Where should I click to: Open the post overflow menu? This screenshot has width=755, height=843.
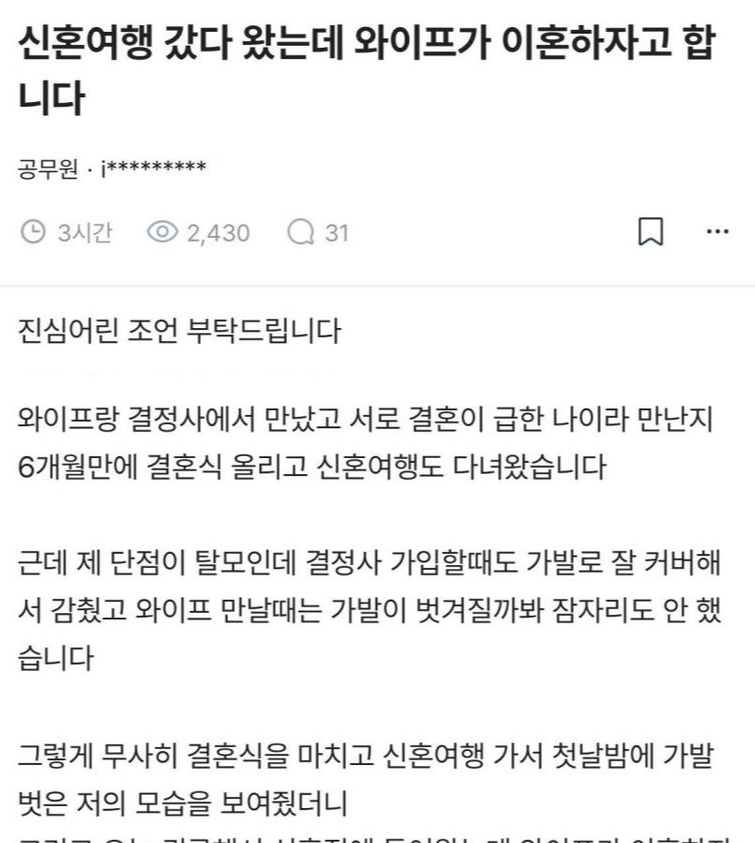point(717,232)
